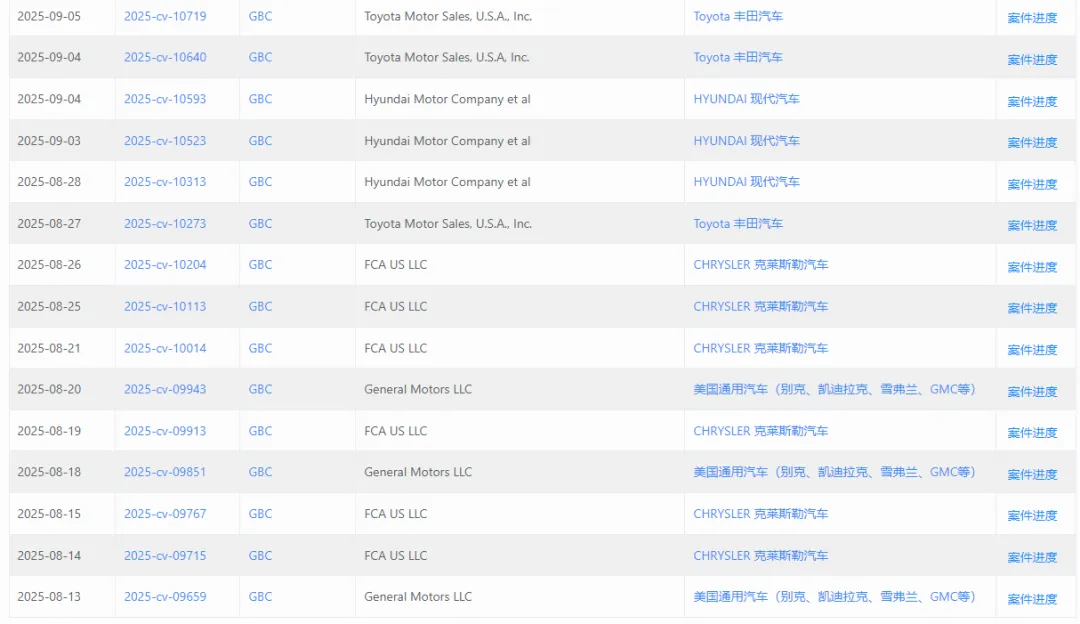Open case link 2025-cv-10719
The image size is (1080, 624).
point(165,16)
